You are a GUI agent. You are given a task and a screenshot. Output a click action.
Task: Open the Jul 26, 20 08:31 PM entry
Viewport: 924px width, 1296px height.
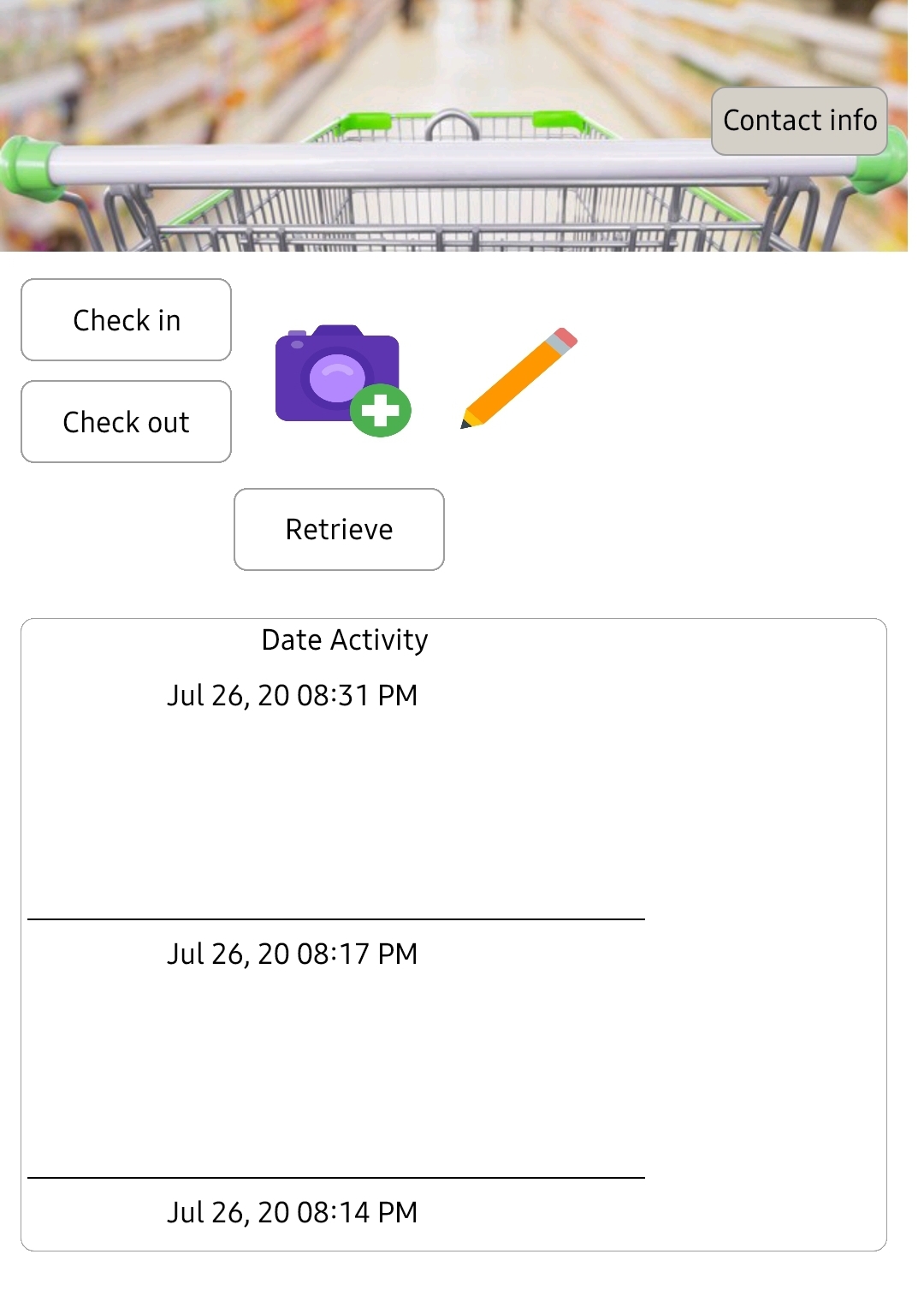(293, 695)
